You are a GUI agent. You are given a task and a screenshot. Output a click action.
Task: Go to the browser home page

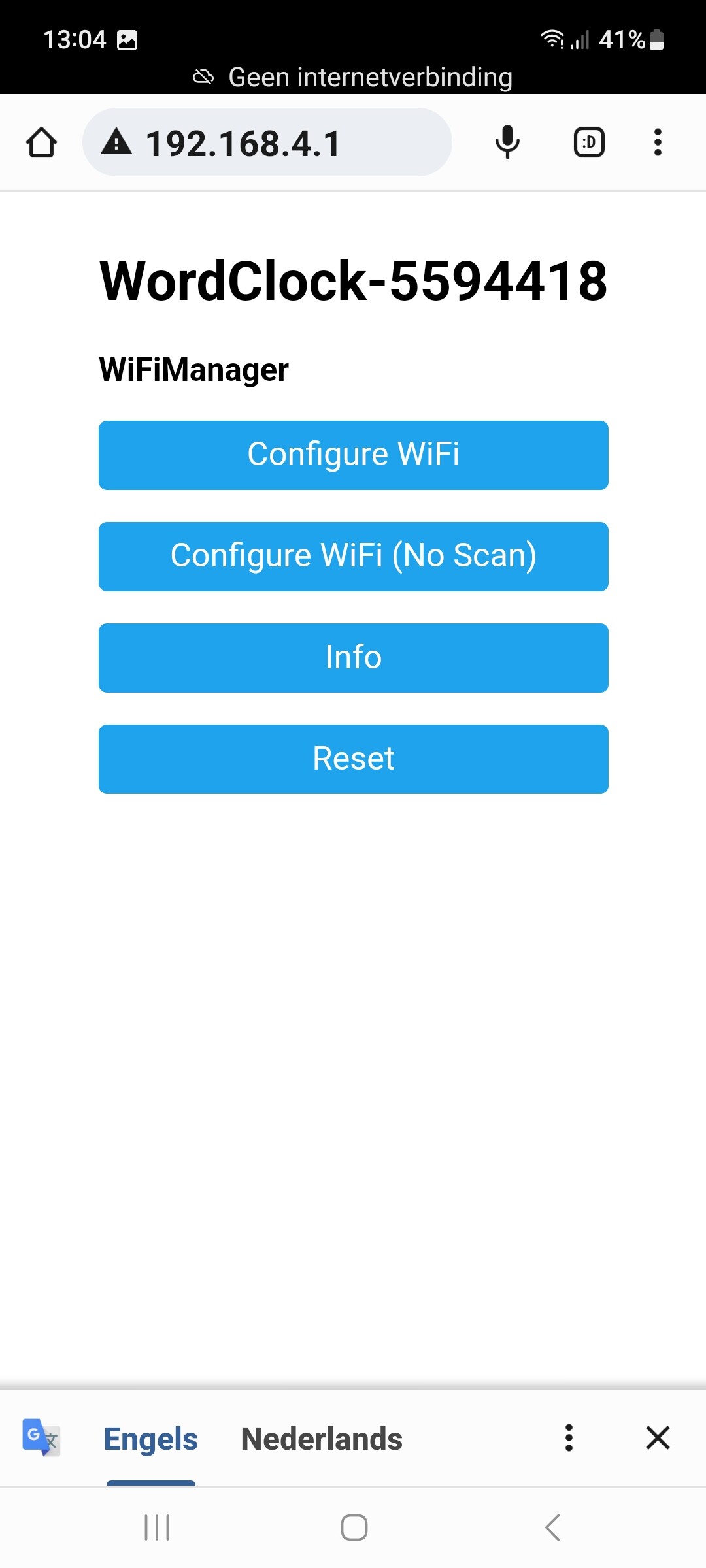(41, 142)
